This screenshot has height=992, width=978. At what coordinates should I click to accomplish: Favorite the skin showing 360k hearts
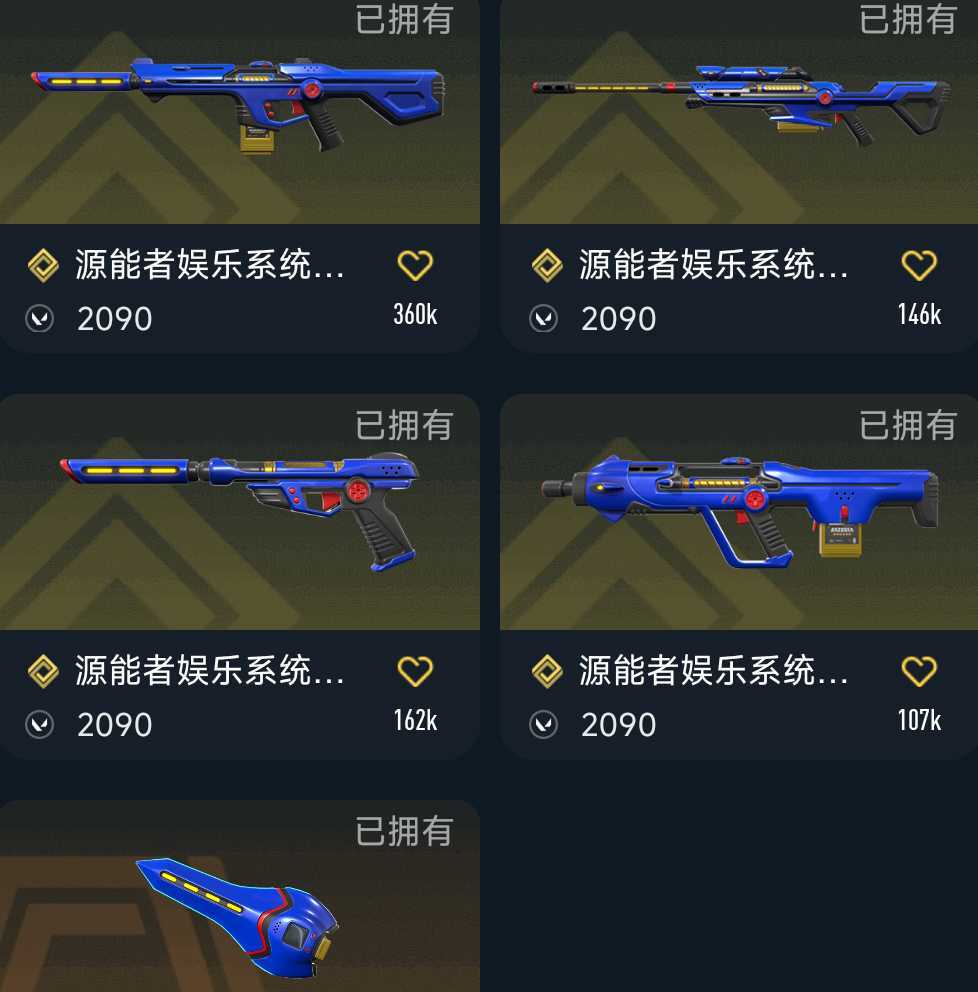coord(415,265)
